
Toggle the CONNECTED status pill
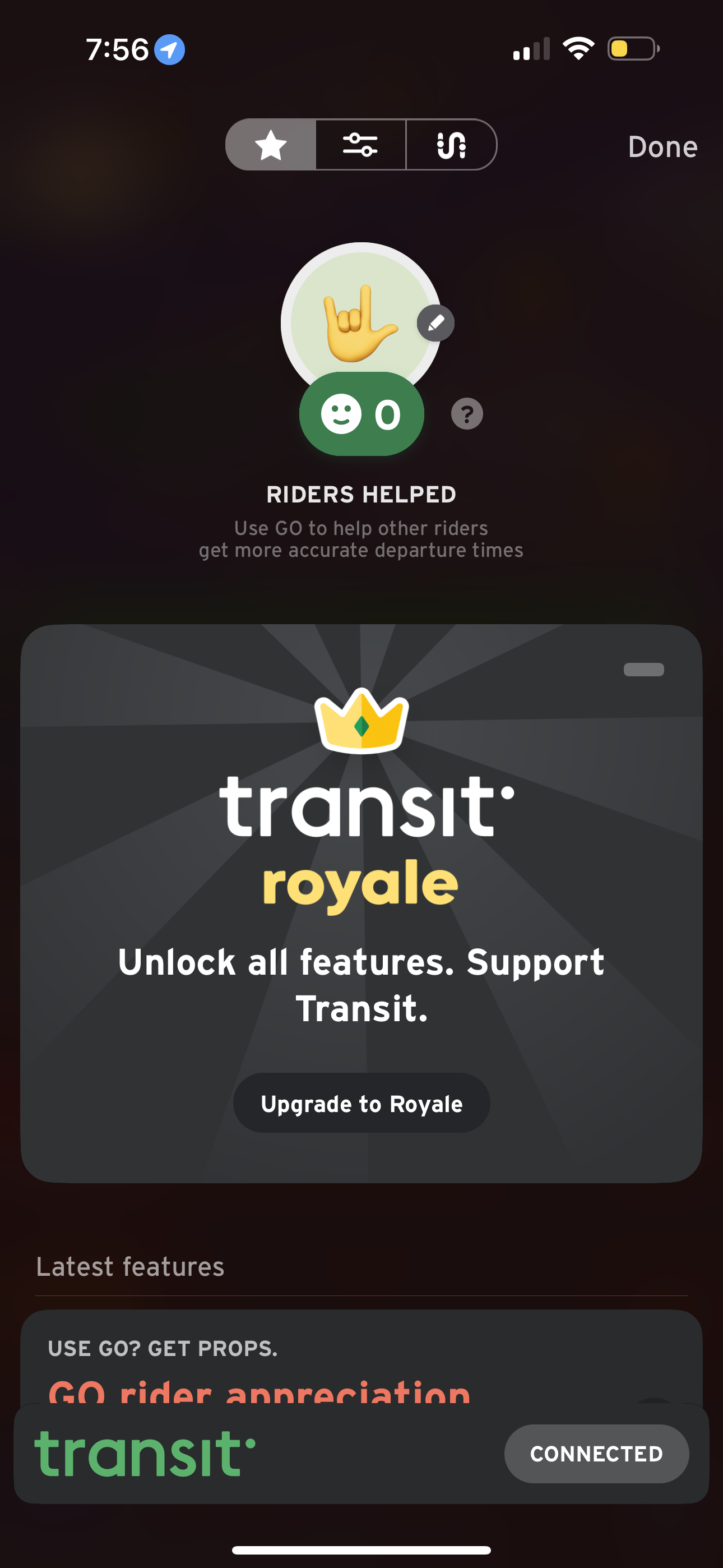[x=596, y=1454]
